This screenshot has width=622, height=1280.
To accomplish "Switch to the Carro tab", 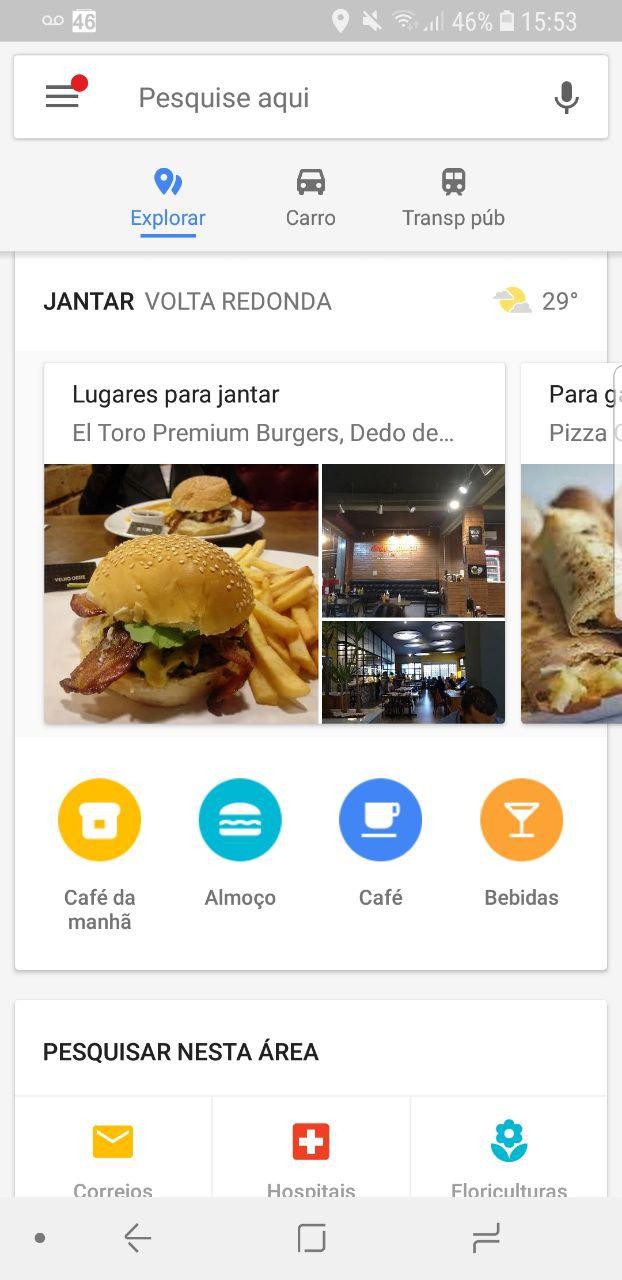I will tap(311, 199).
